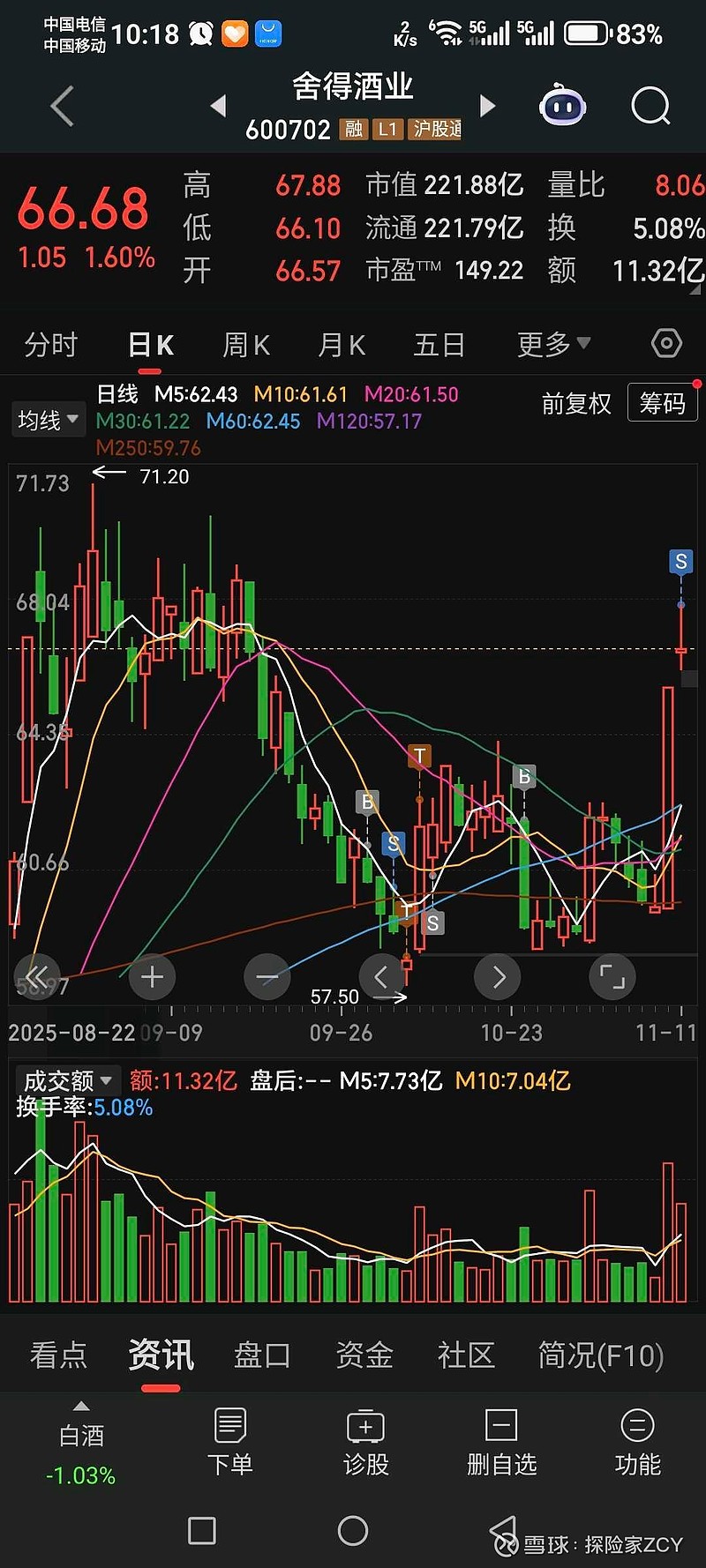Expand the 更多 chart period menu
This screenshot has height=1568, width=706.
click(x=552, y=344)
